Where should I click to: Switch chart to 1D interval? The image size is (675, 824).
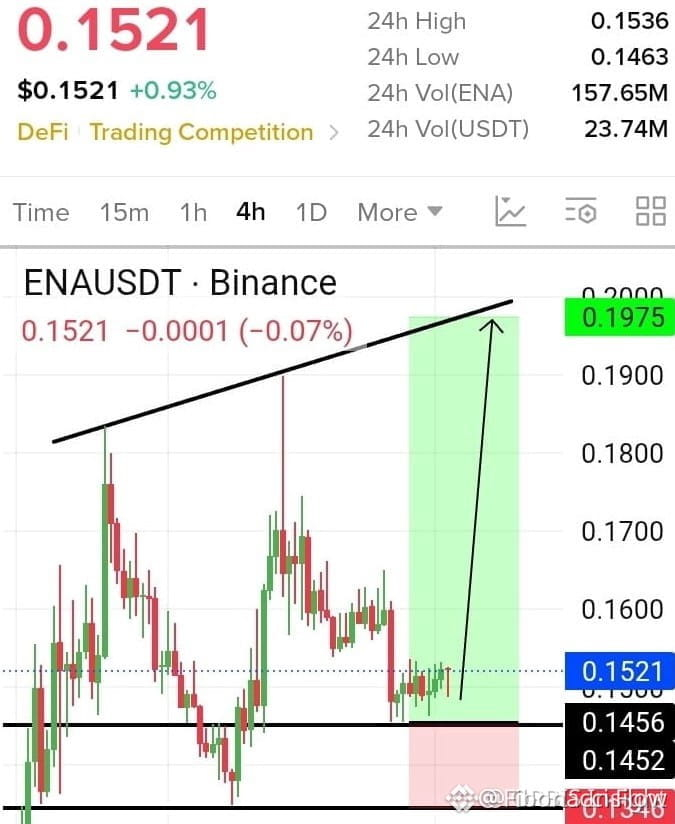[x=311, y=212]
